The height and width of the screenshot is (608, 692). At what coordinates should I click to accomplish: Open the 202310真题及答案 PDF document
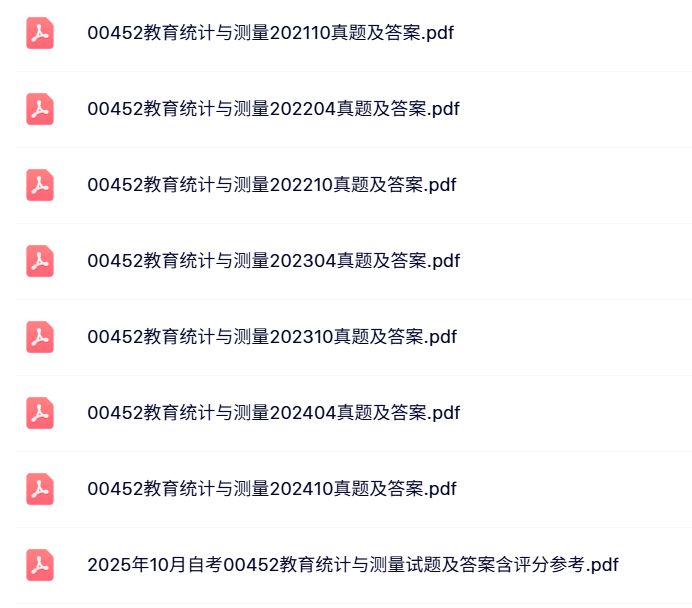coord(271,337)
